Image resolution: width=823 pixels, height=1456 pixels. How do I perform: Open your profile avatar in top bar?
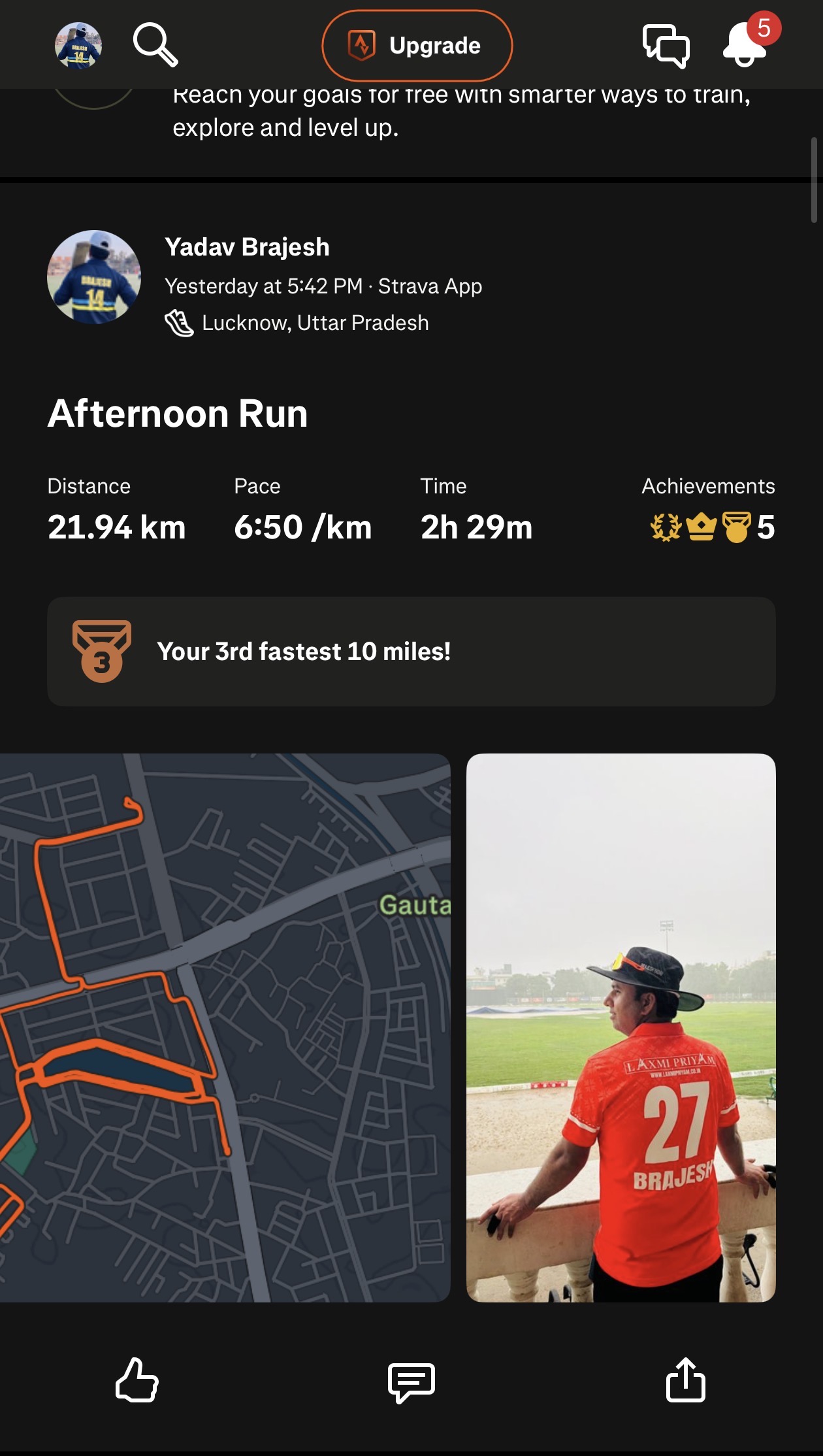coord(78,45)
